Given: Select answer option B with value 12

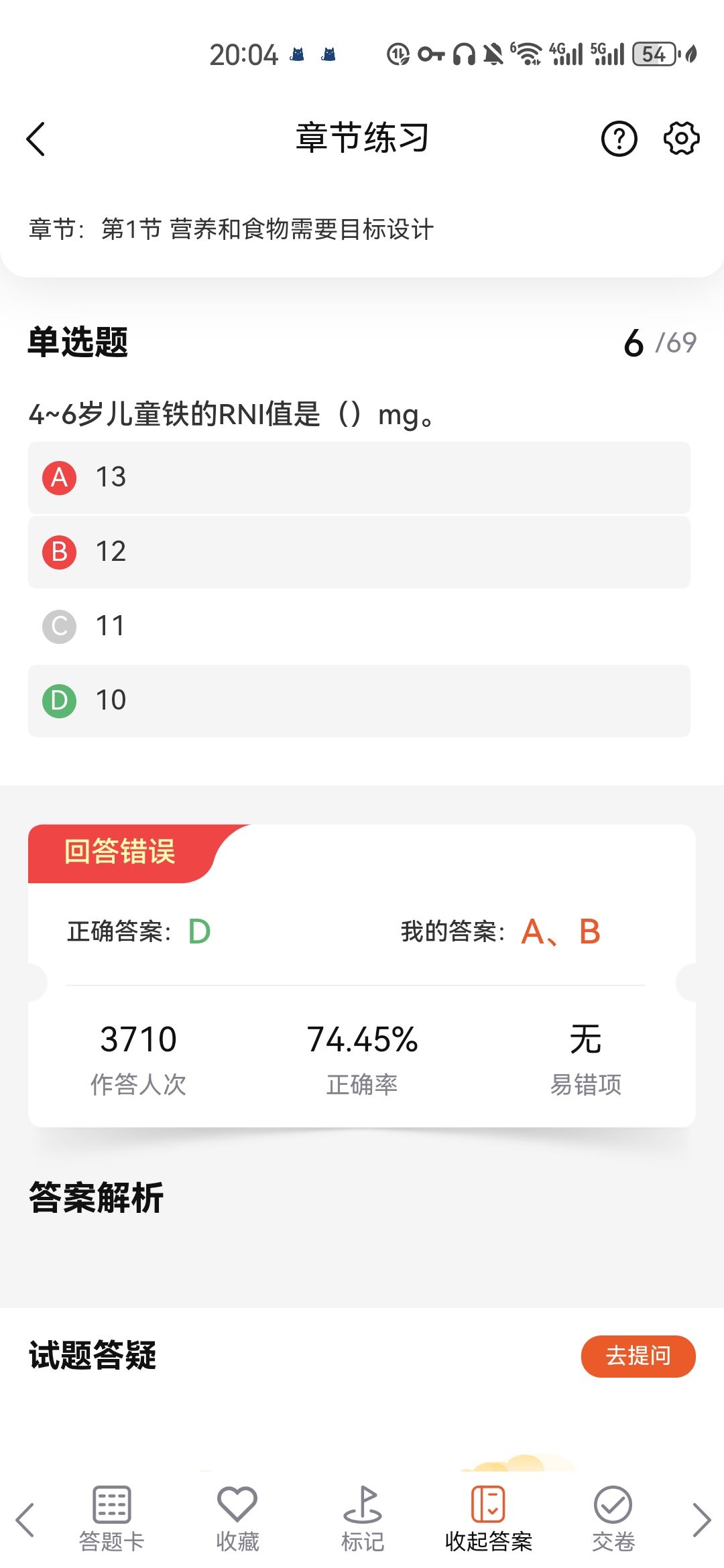Looking at the screenshot, I should [359, 552].
